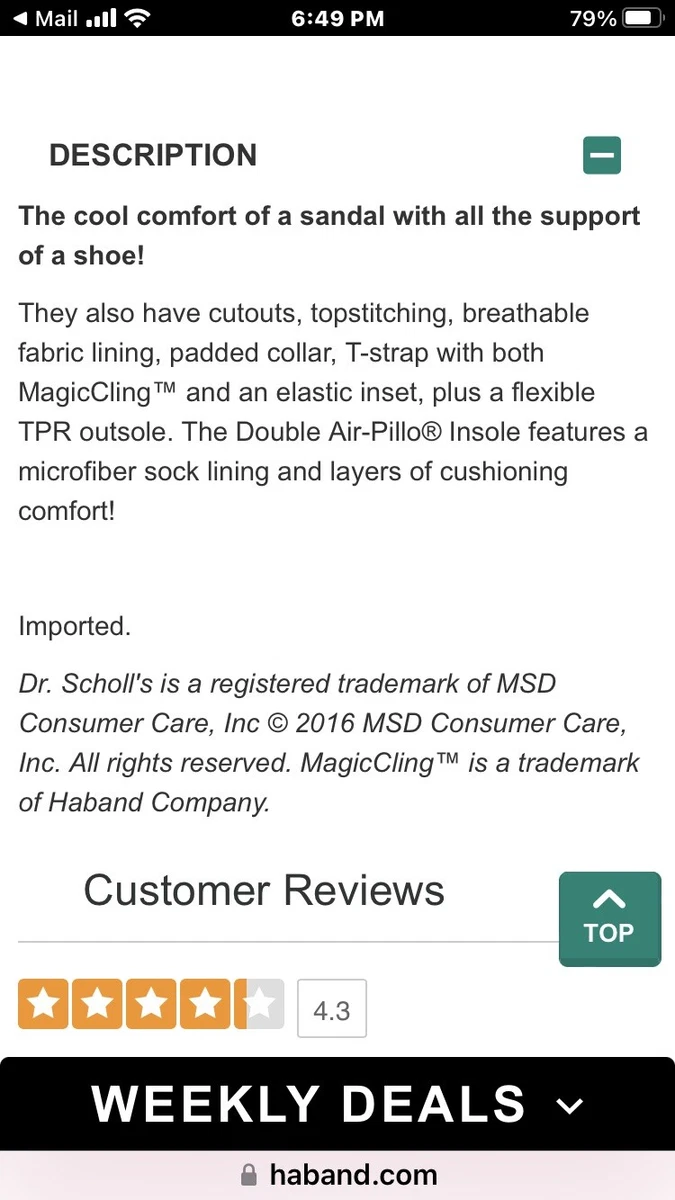Open the haband.com address bar
The width and height of the screenshot is (675, 1200).
click(x=338, y=1174)
